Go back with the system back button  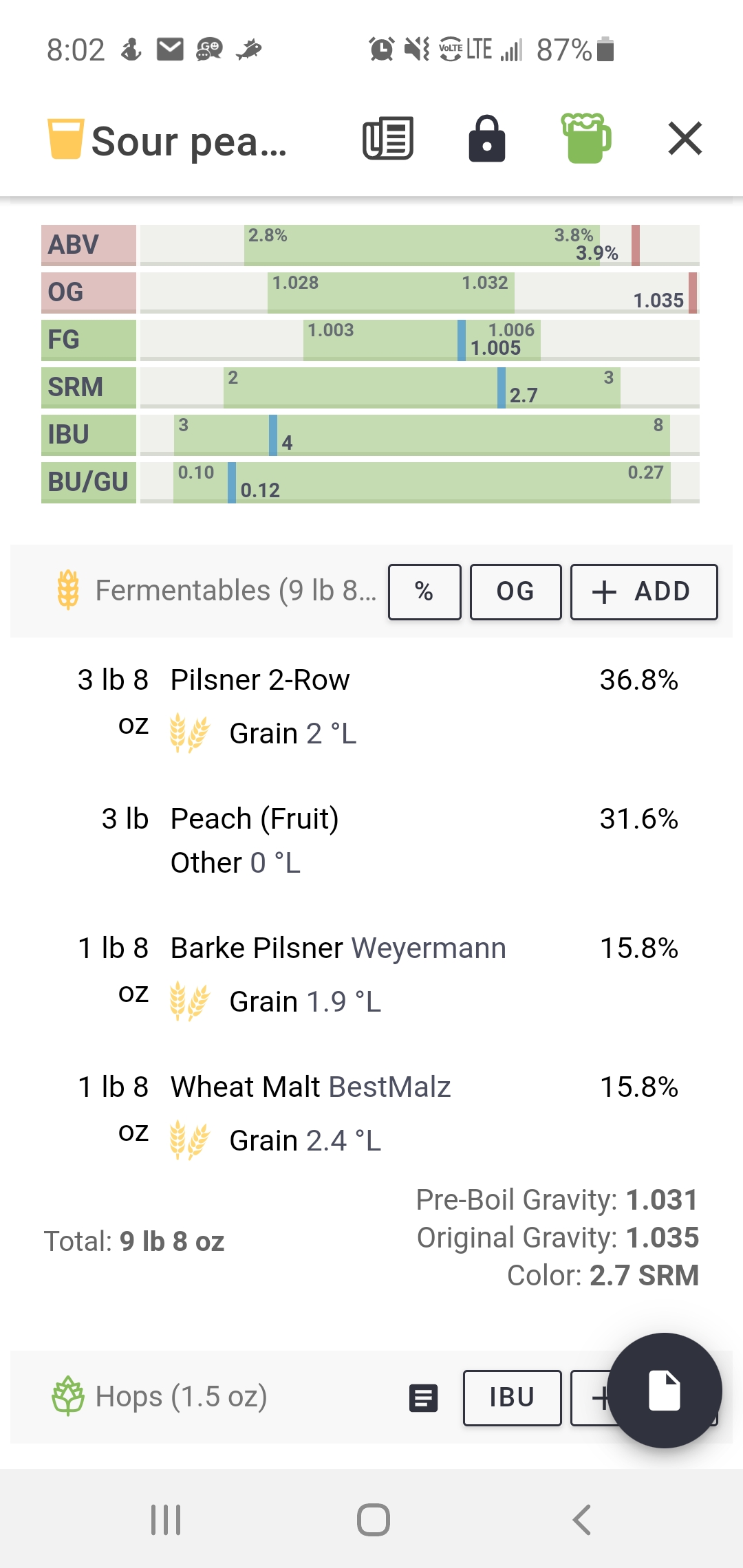582,1520
